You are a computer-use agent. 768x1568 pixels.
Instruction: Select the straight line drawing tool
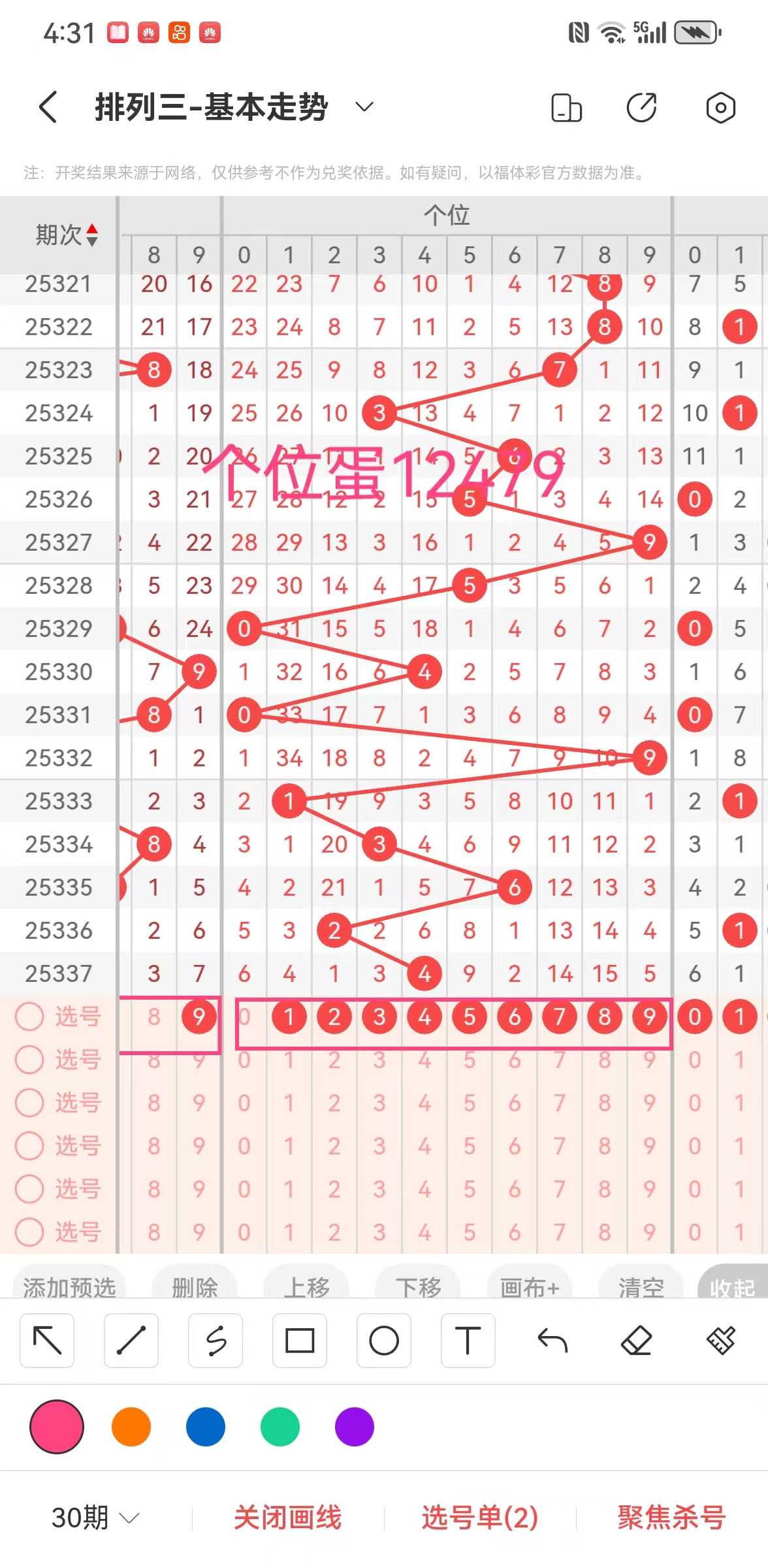(131, 1341)
